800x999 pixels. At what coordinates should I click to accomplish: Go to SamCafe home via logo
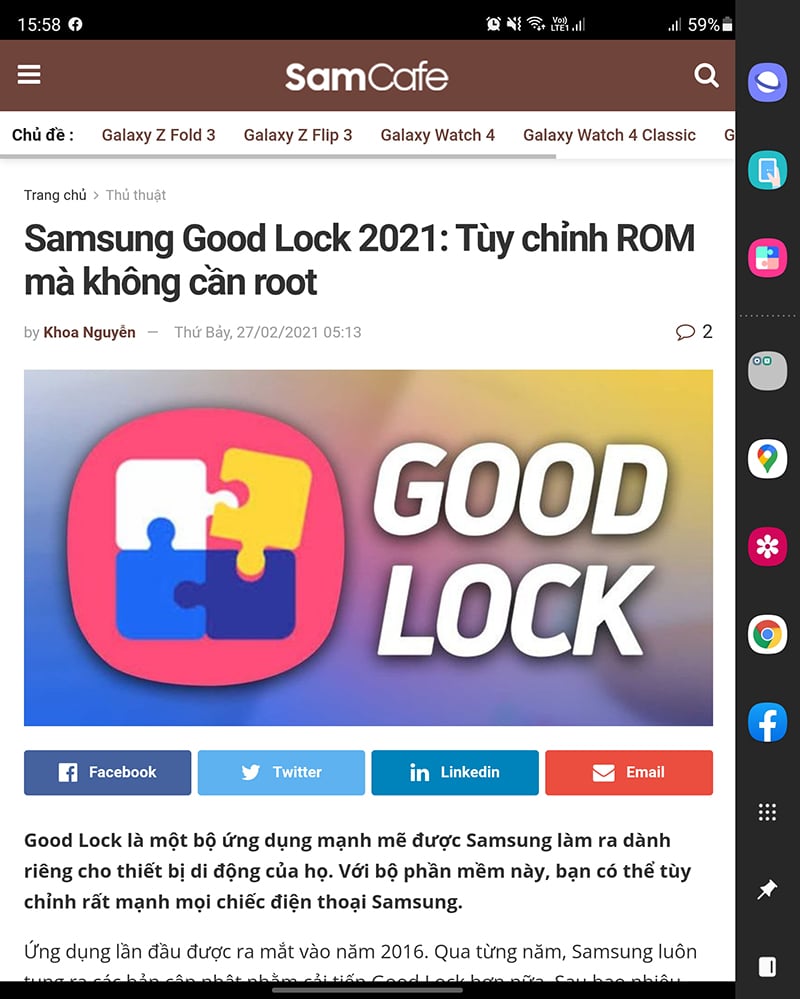coord(366,76)
